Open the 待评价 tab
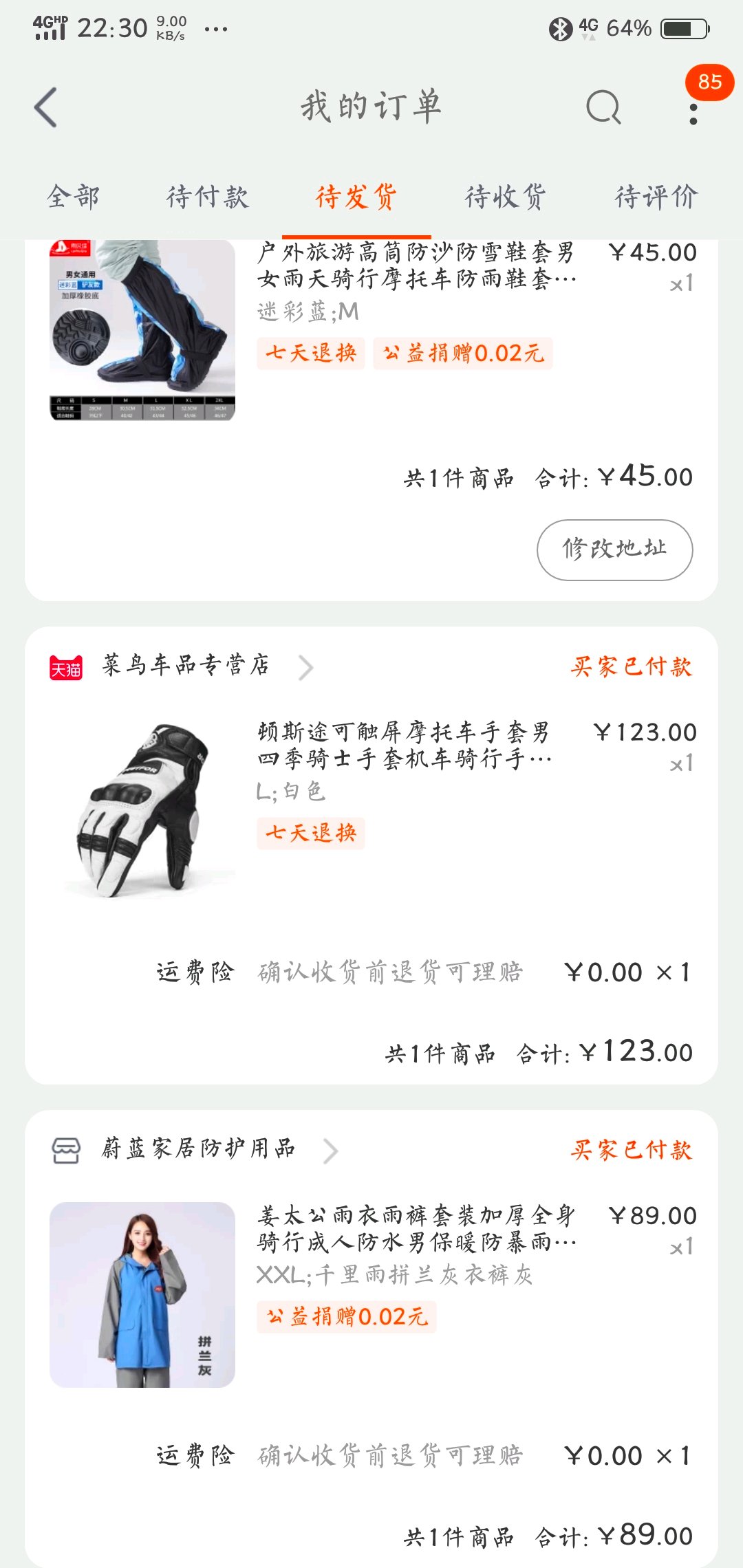This screenshot has width=743, height=1568. pos(656,197)
